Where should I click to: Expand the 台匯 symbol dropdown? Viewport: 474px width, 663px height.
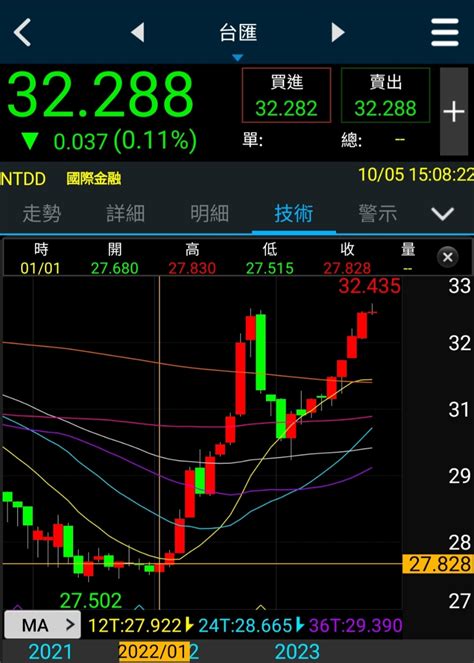238,38
